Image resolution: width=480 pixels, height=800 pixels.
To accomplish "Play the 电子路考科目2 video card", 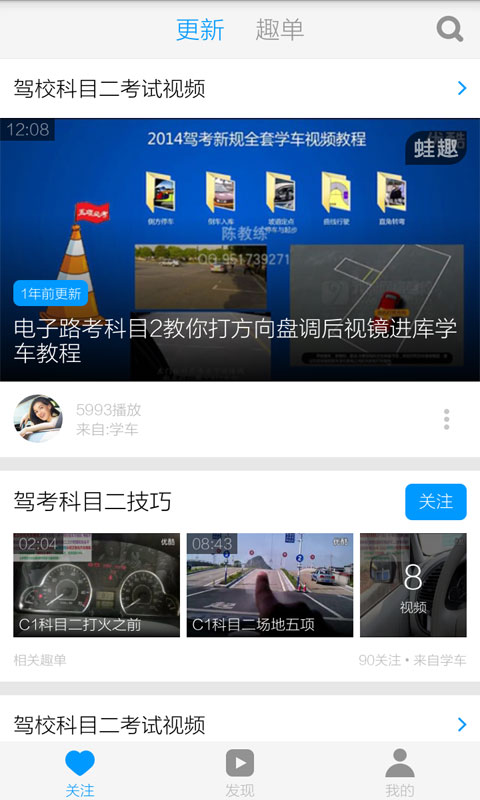I will click(240, 250).
